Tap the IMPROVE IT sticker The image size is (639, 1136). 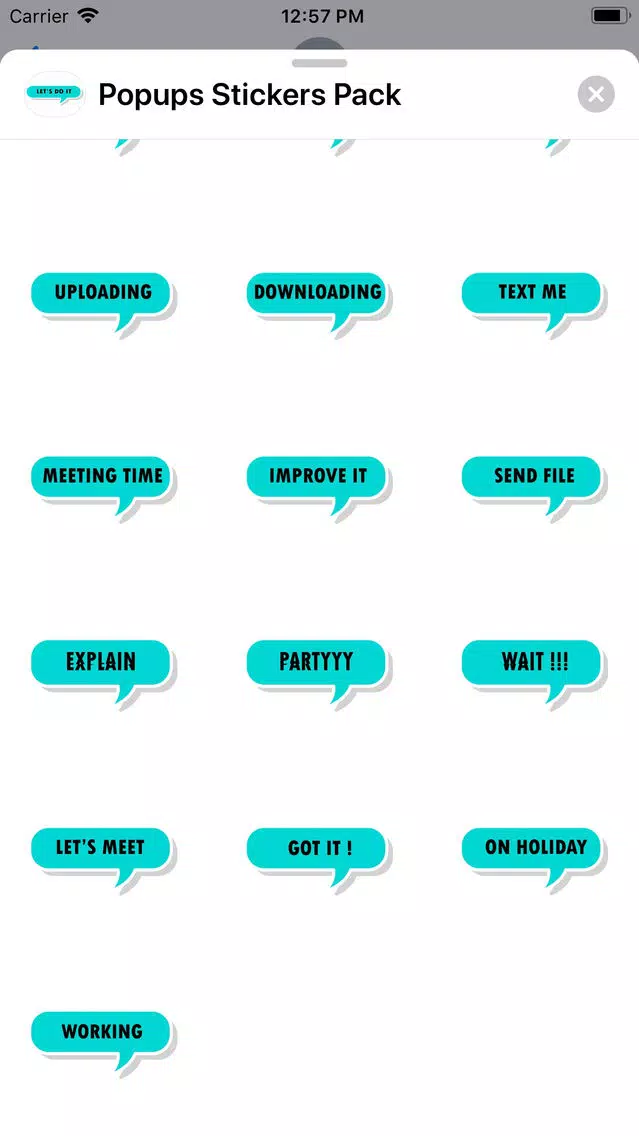point(318,487)
